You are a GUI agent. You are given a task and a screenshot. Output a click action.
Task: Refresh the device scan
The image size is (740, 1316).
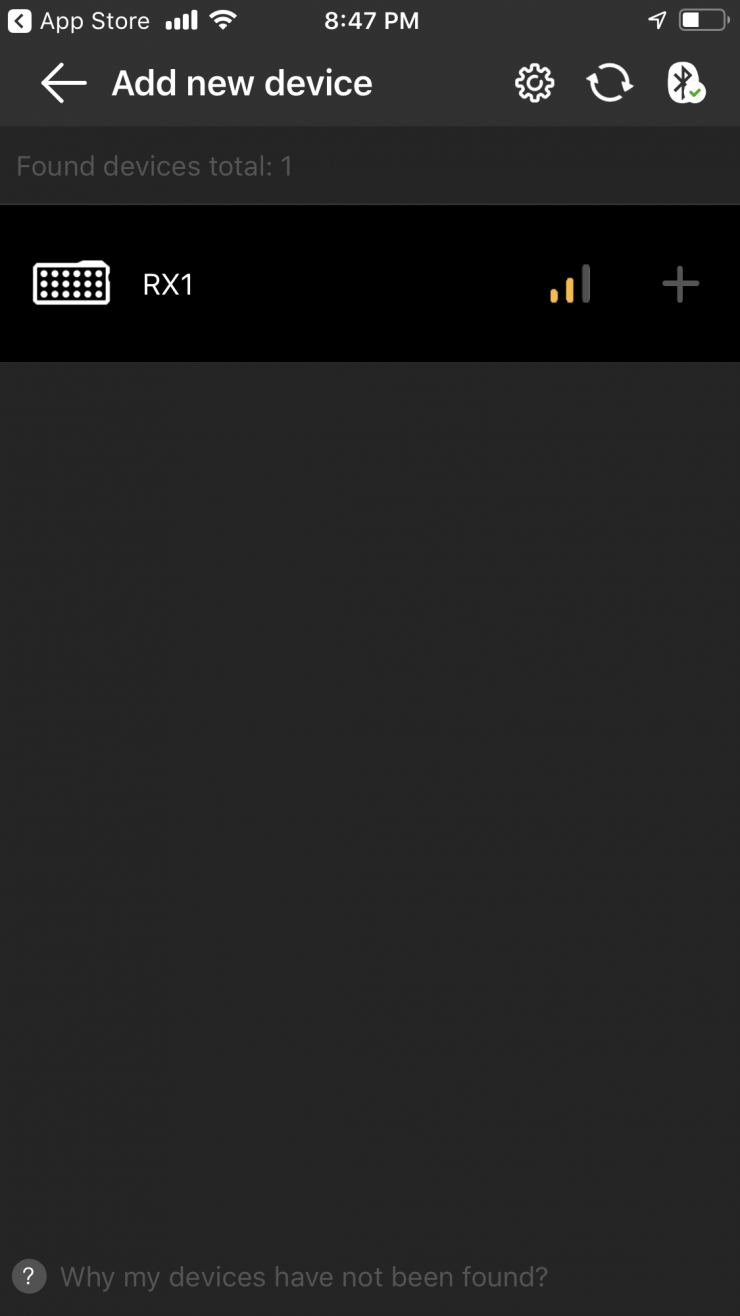609,84
